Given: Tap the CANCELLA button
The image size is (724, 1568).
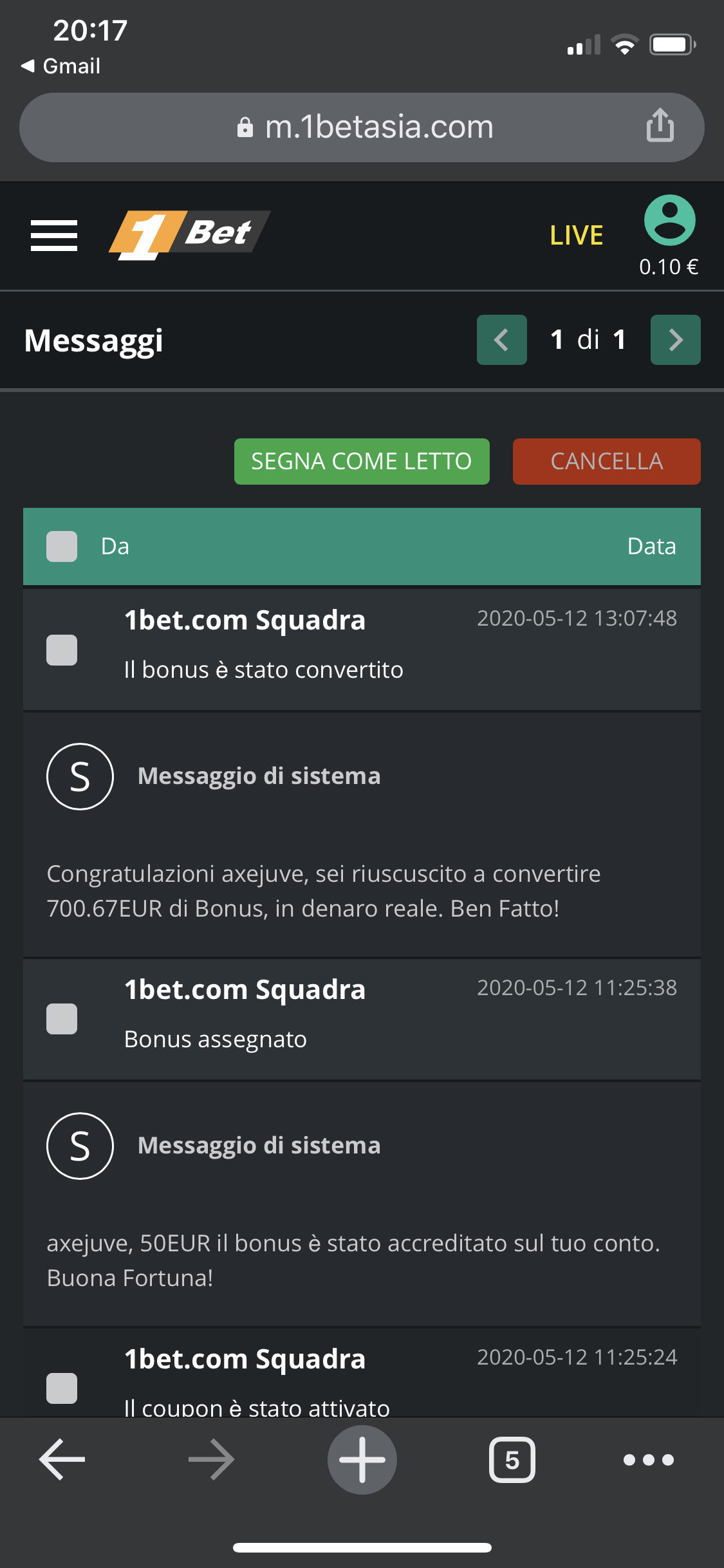Looking at the screenshot, I should click(x=606, y=462).
